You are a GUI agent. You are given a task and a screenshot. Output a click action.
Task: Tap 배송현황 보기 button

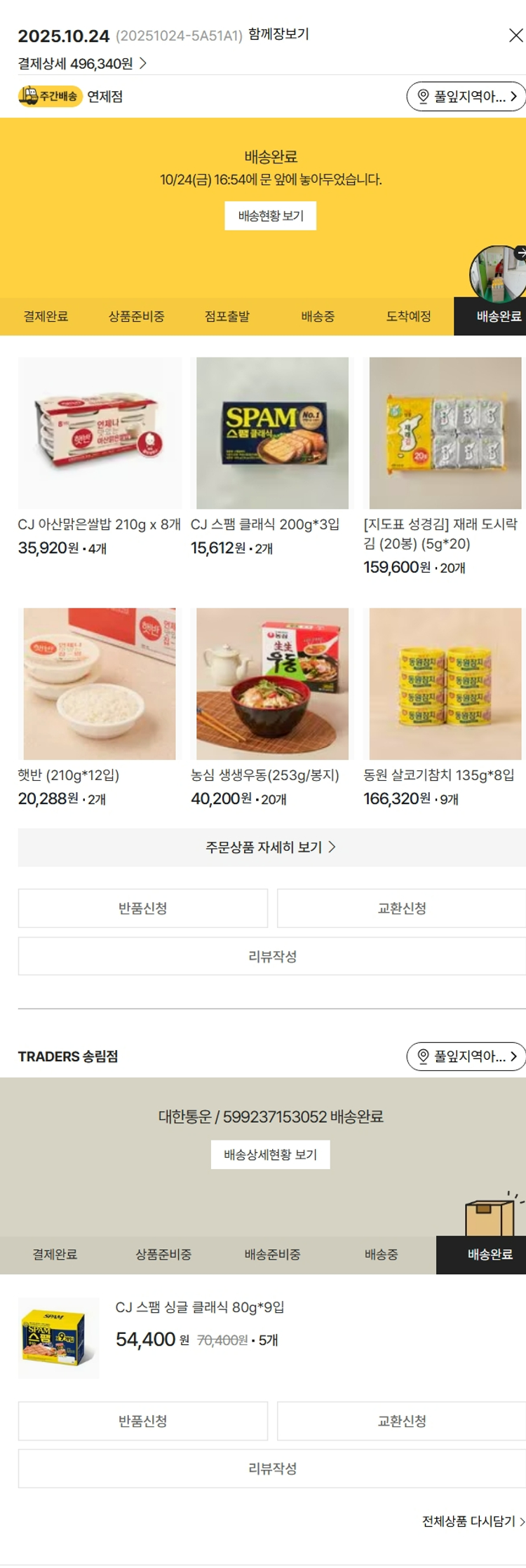[x=270, y=216]
